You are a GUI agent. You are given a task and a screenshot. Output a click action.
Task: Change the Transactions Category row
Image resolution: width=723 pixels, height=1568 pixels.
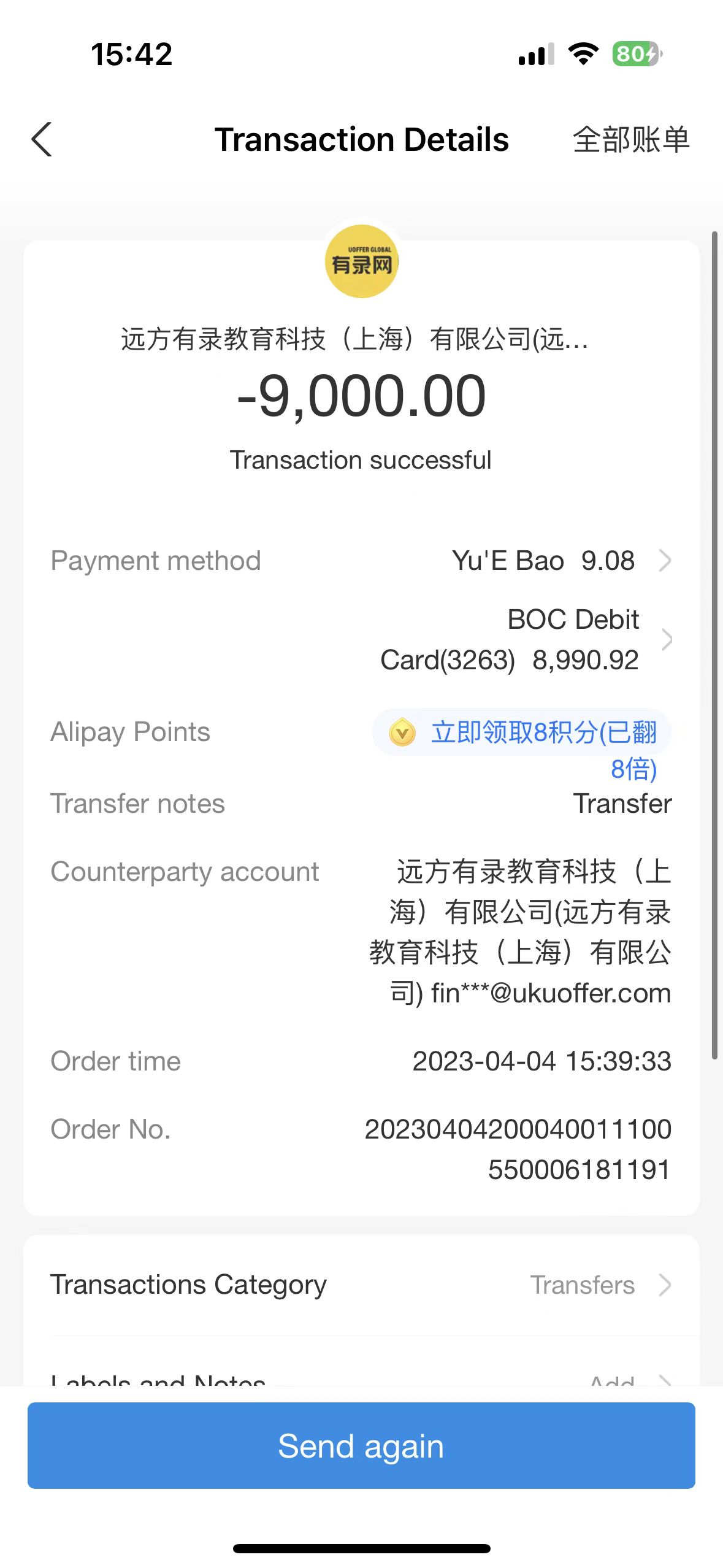click(x=361, y=1285)
